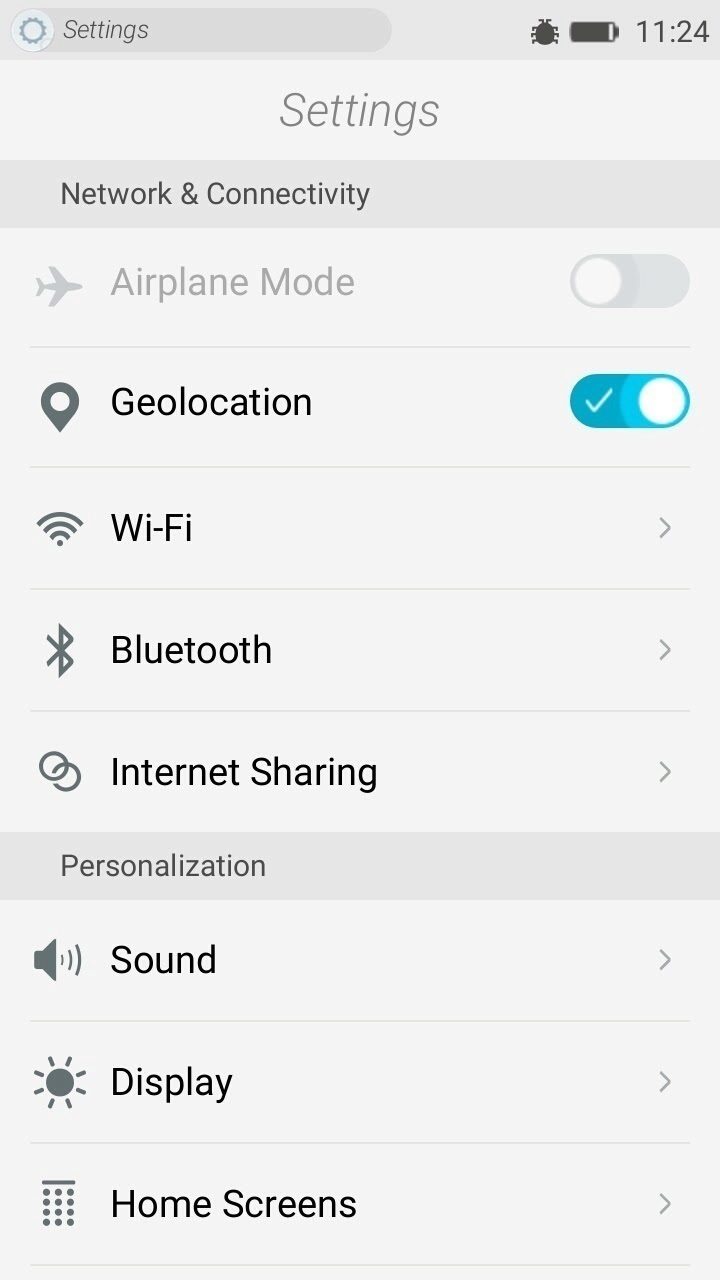The height and width of the screenshot is (1280, 720).
Task: Tap the Settings pill in status bar
Action: [x=200, y=30]
